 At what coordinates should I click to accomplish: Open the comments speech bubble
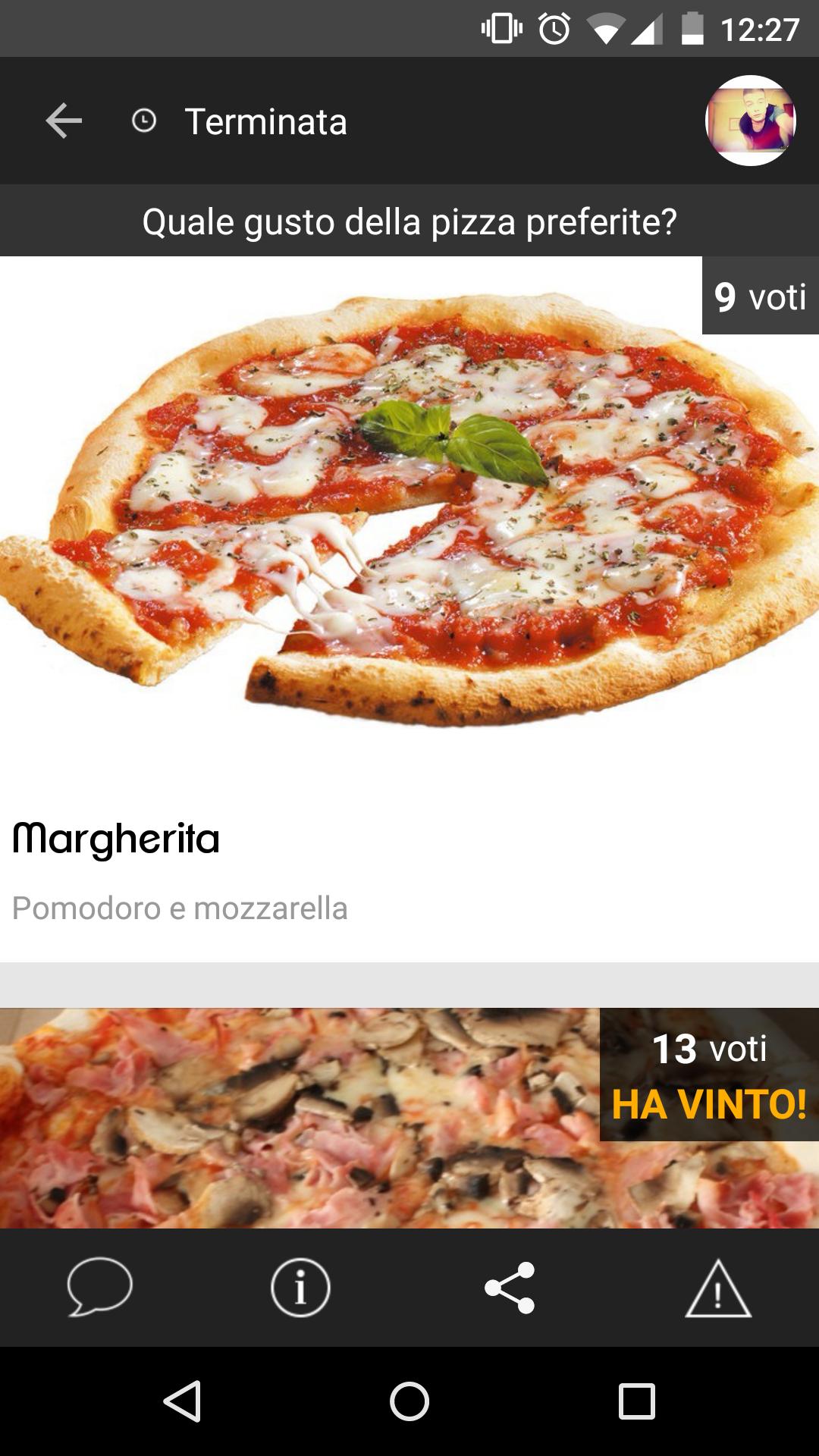coord(99,1287)
